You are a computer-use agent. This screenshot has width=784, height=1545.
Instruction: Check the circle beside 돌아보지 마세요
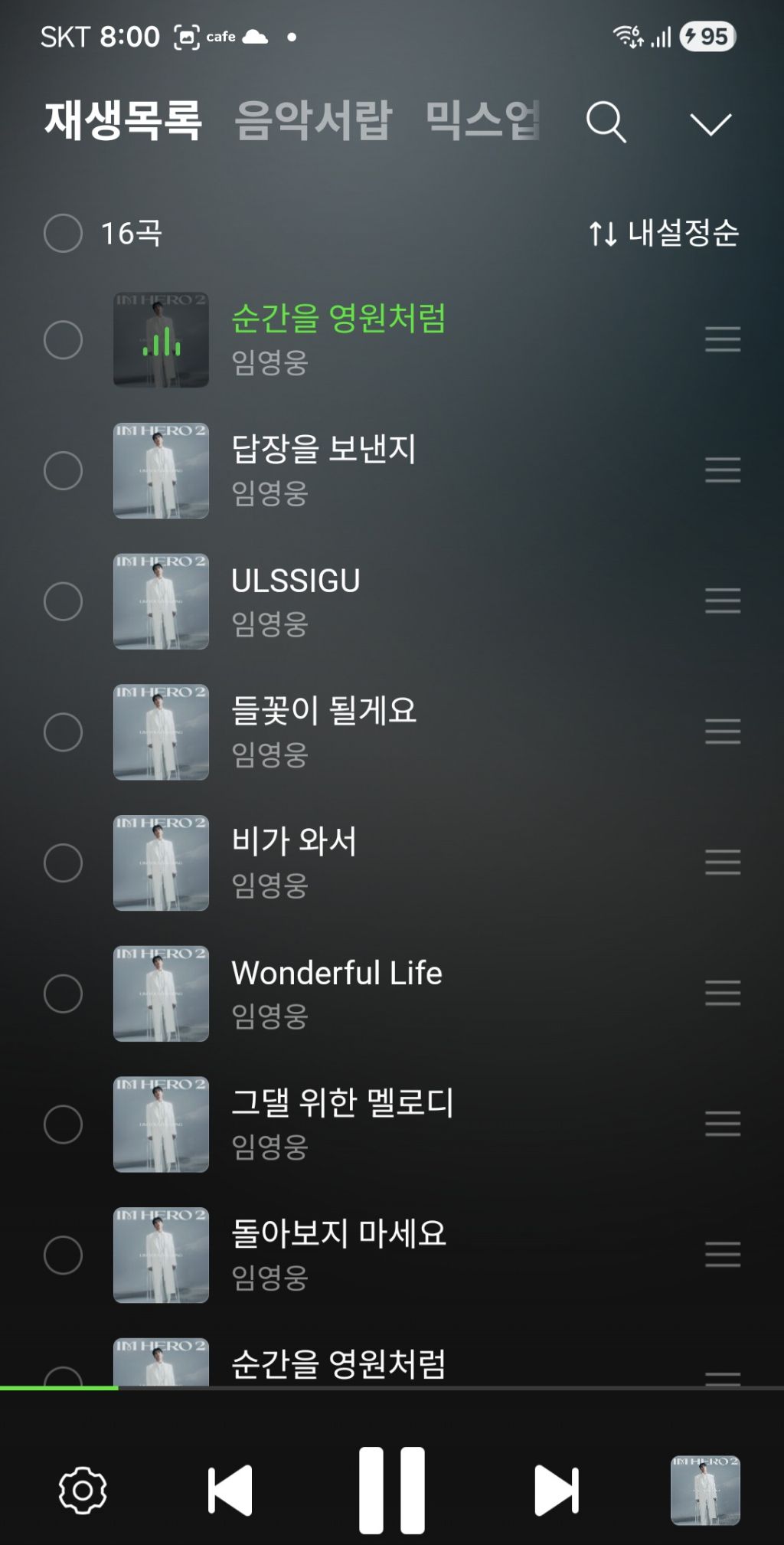click(63, 1255)
